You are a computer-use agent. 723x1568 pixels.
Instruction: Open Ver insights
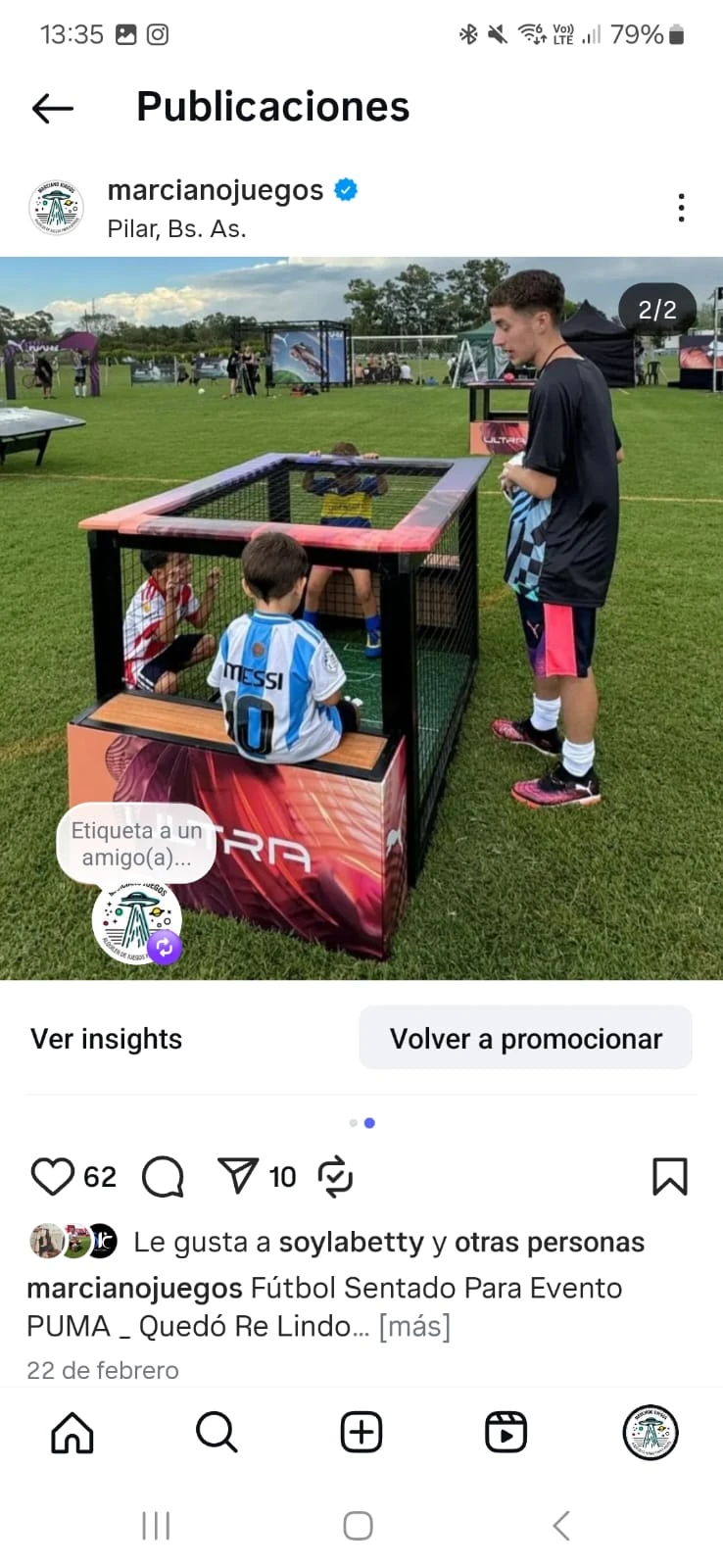click(x=107, y=1039)
